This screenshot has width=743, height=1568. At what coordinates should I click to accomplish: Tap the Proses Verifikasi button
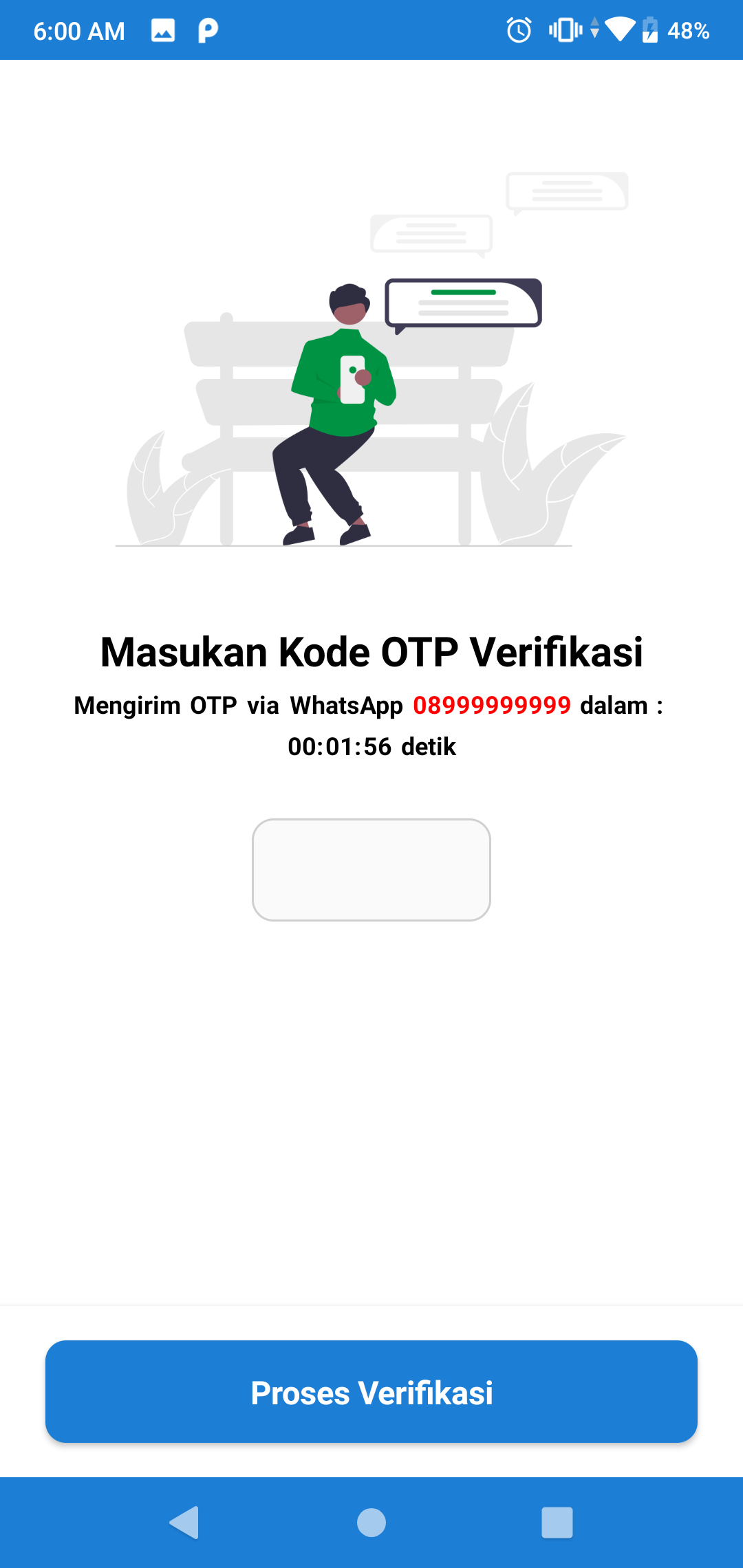(x=371, y=1392)
